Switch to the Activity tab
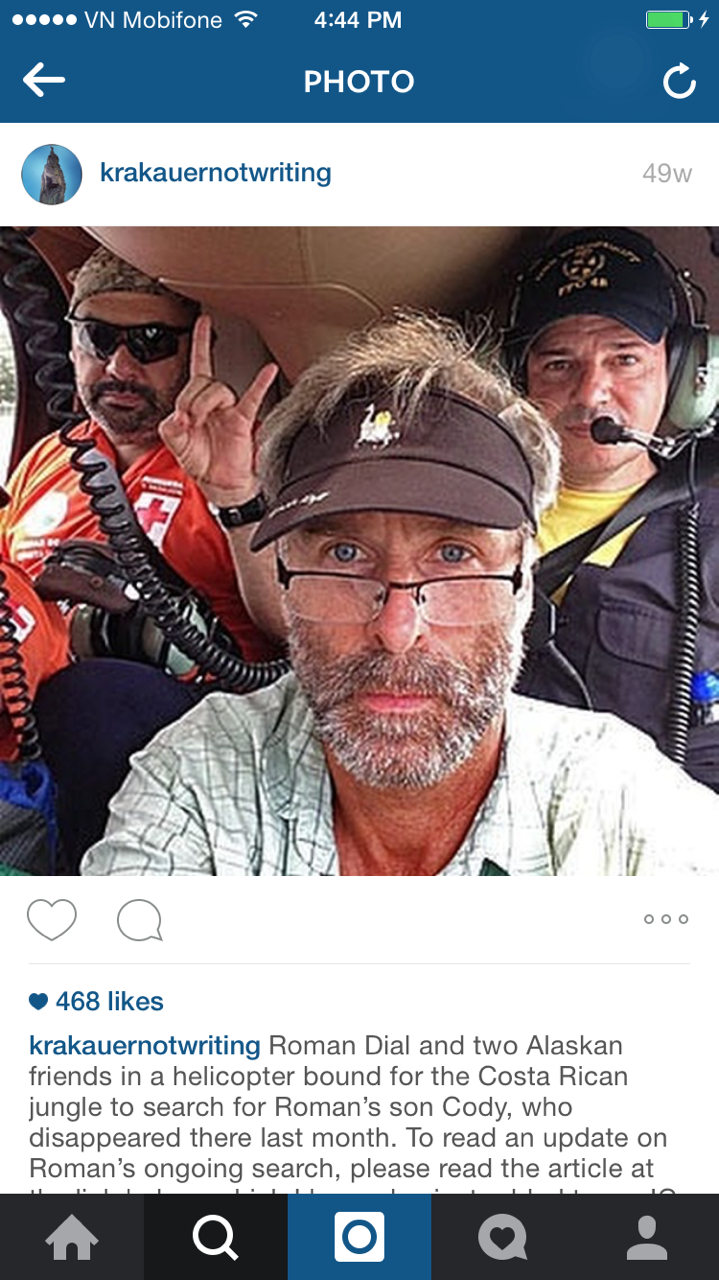 (x=503, y=1237)
